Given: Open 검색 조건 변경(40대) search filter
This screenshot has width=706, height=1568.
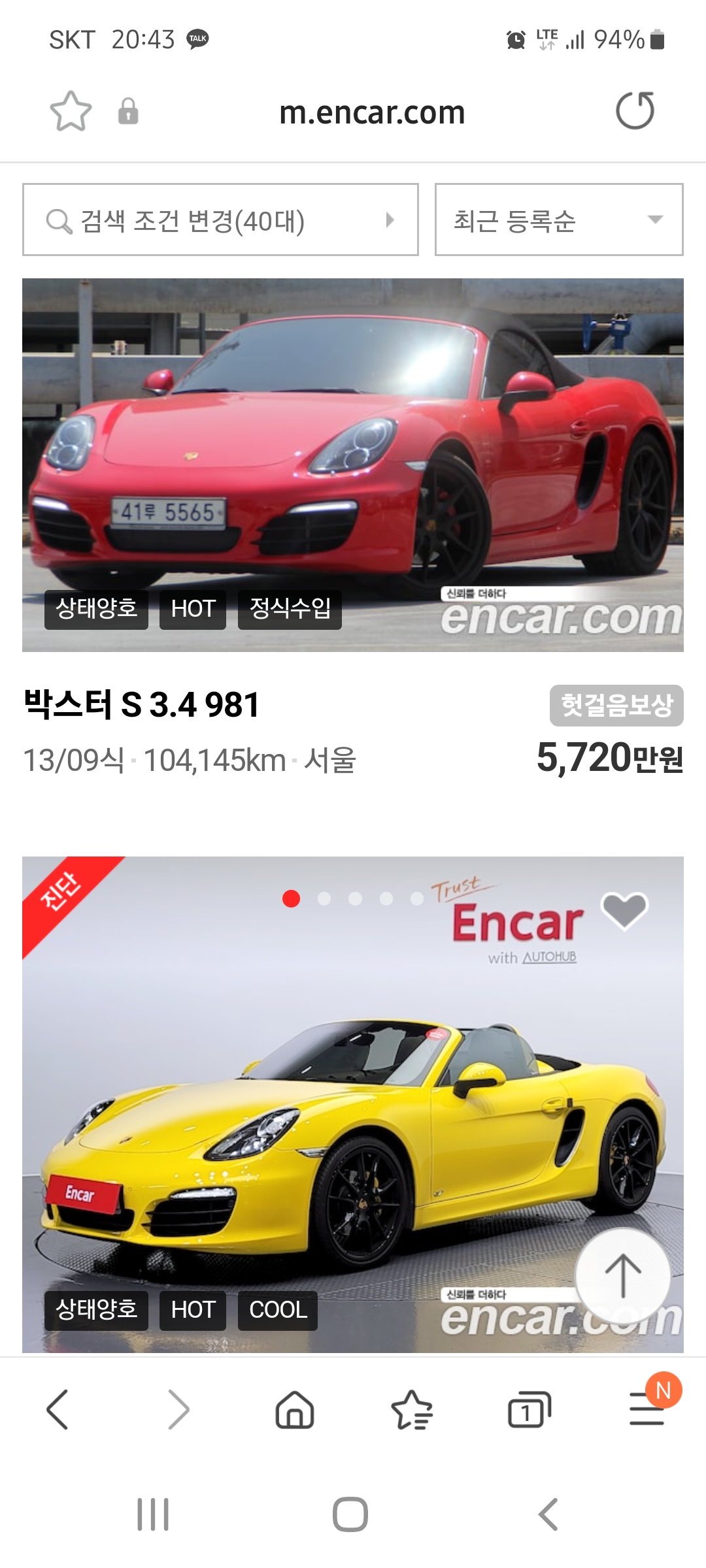Looking at the screenshot, I should (x=220, y=220).
